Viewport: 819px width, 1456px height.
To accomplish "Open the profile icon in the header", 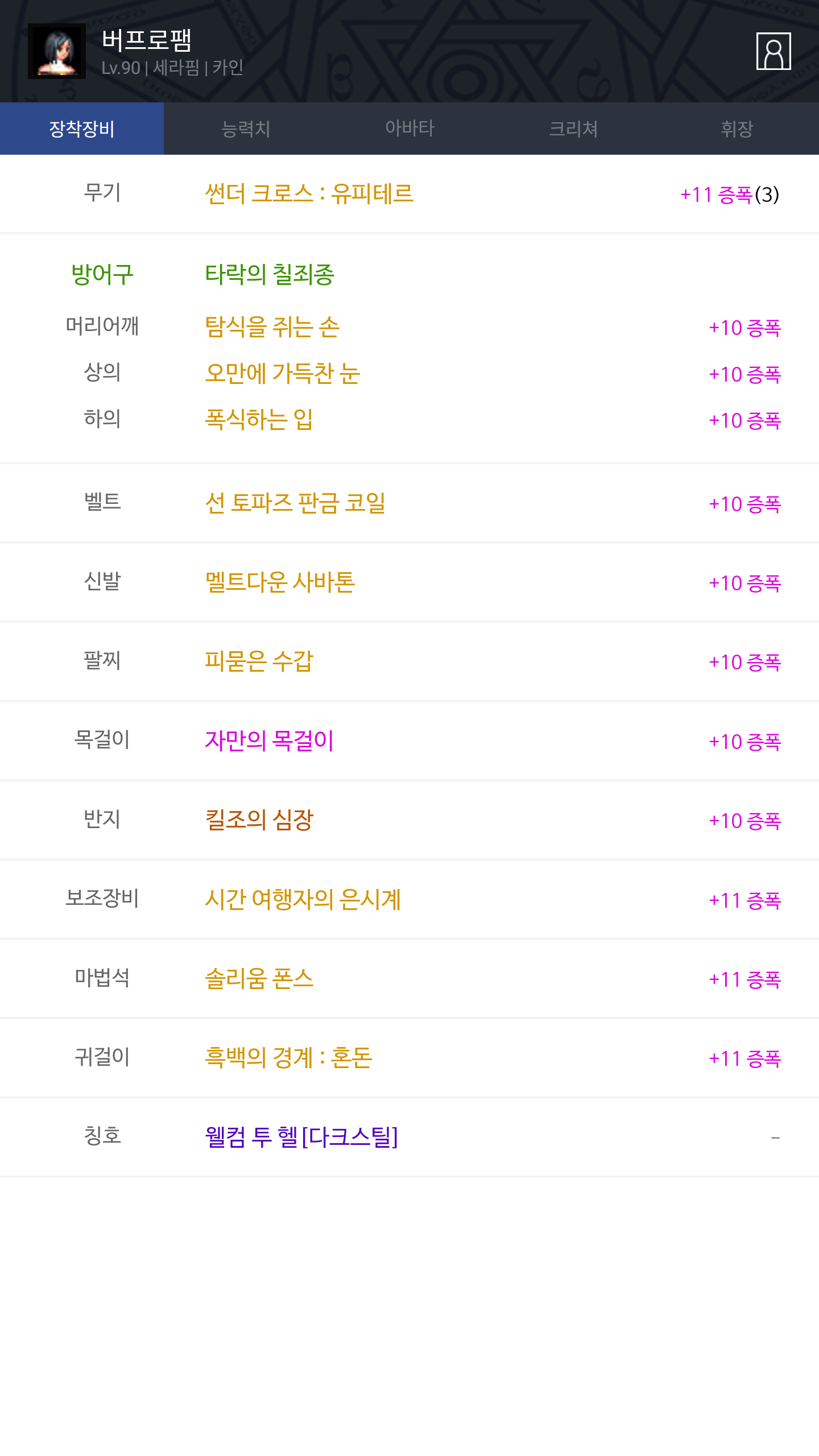I will coord(773,51).
